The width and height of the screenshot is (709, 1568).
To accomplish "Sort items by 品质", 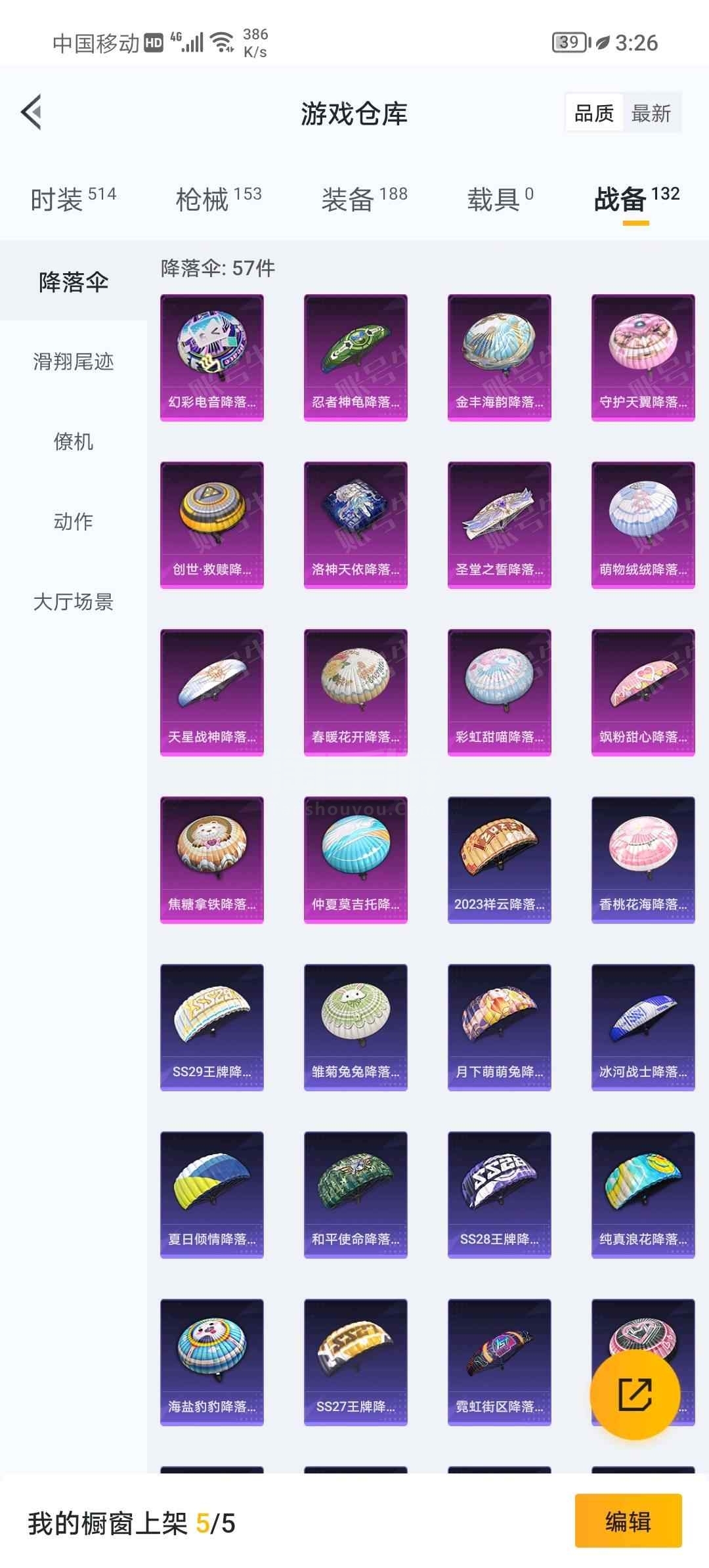I will (x=594, y=114).
